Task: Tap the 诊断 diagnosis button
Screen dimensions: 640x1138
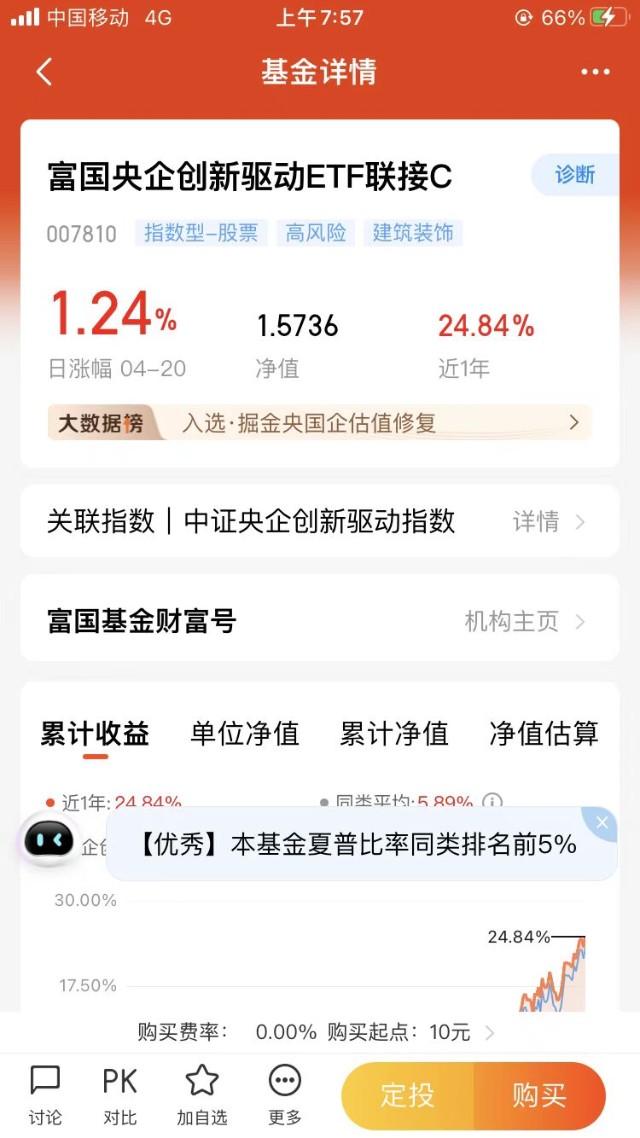Action: [575, 175]
